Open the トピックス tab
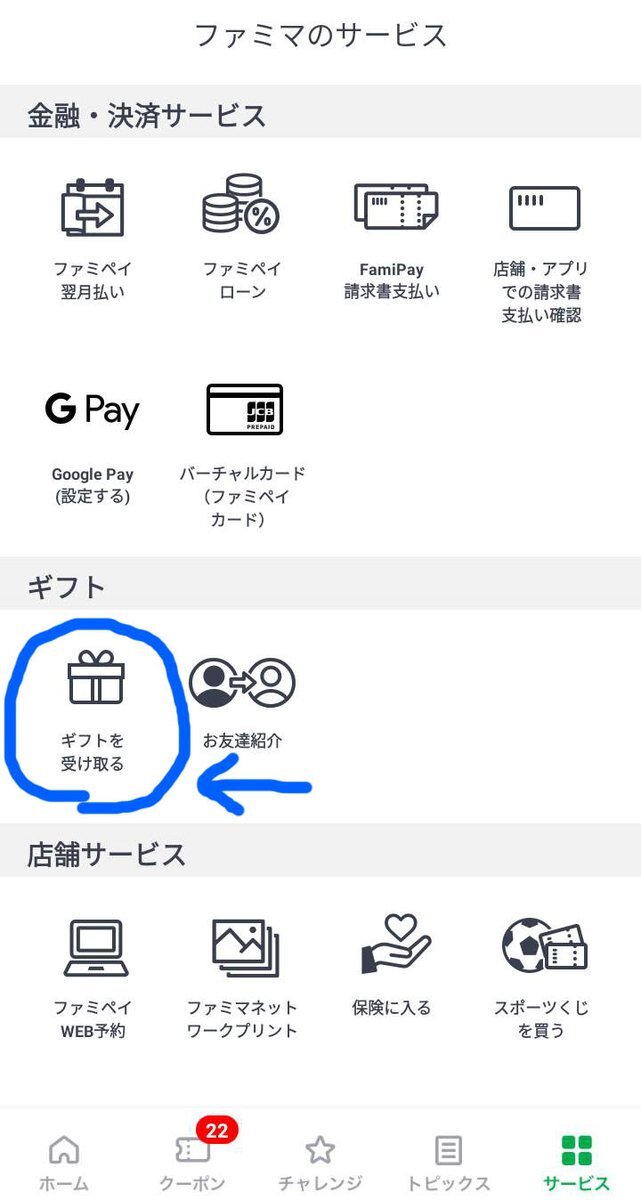Viewport: 641px width, 1200px height. click(448, 1163)
